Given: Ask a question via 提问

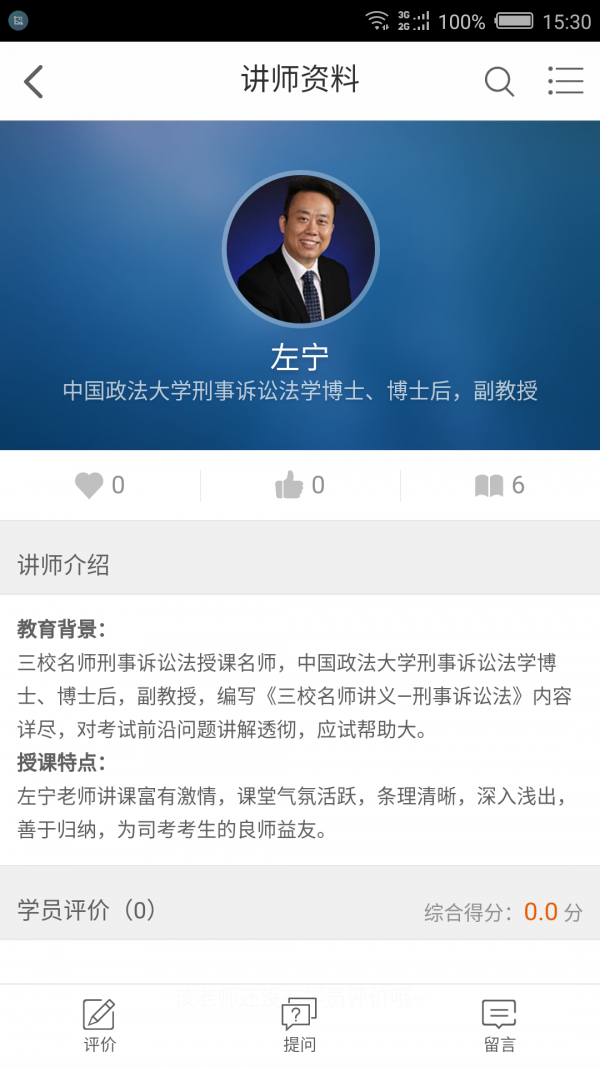Looking at the screenshot, I should tap(299, 1025).
